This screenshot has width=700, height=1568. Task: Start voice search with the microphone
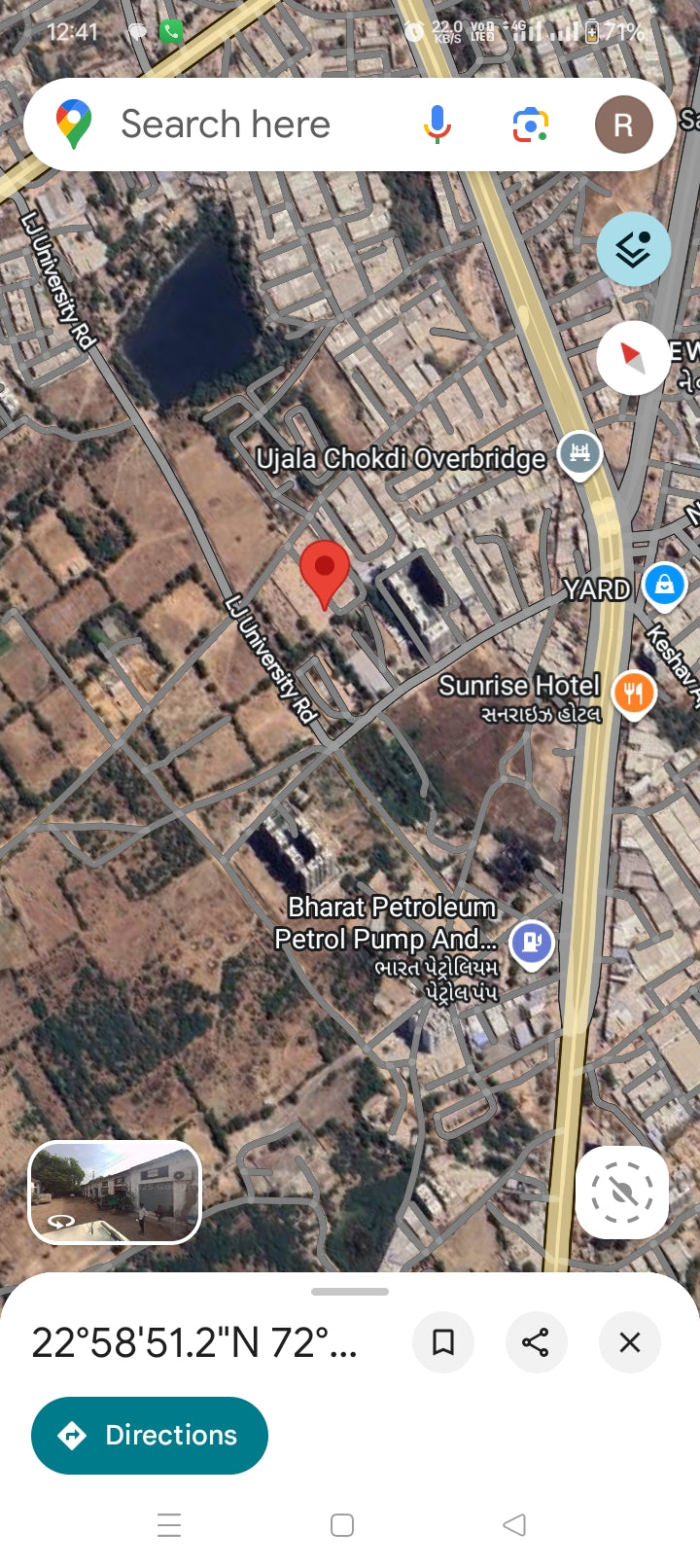click(x=437, y=125)
